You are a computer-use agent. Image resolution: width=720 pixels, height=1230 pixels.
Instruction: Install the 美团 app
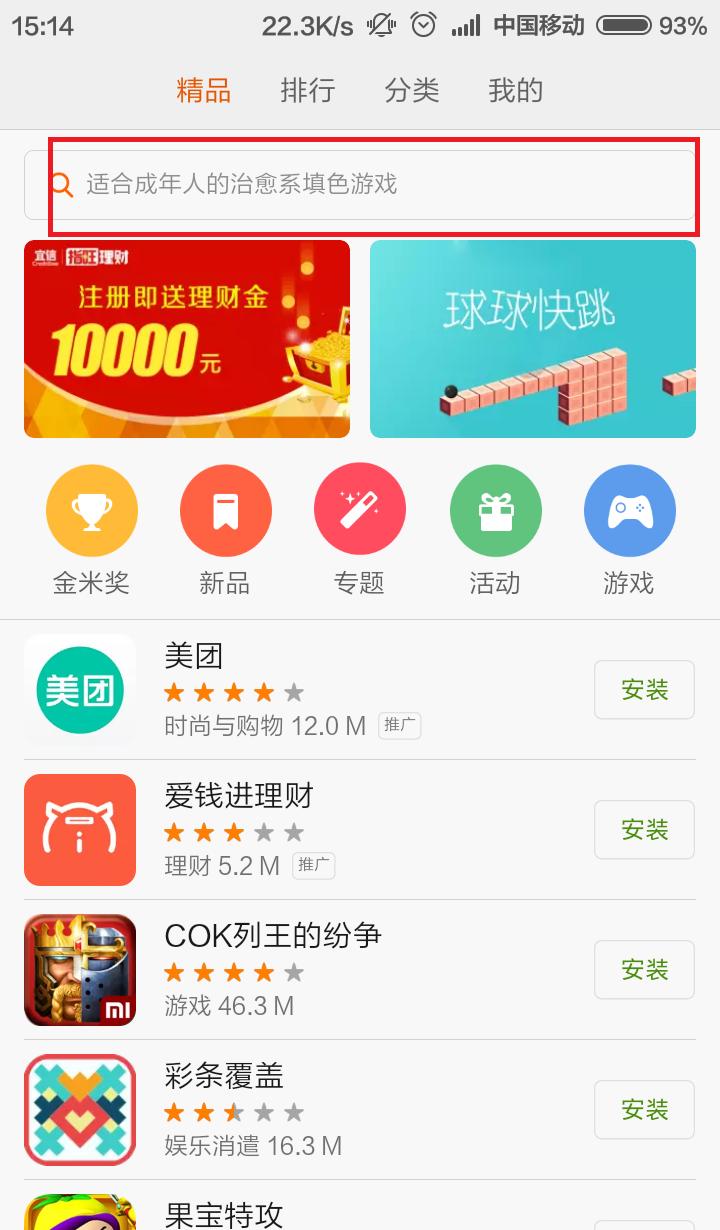(644, 690)
